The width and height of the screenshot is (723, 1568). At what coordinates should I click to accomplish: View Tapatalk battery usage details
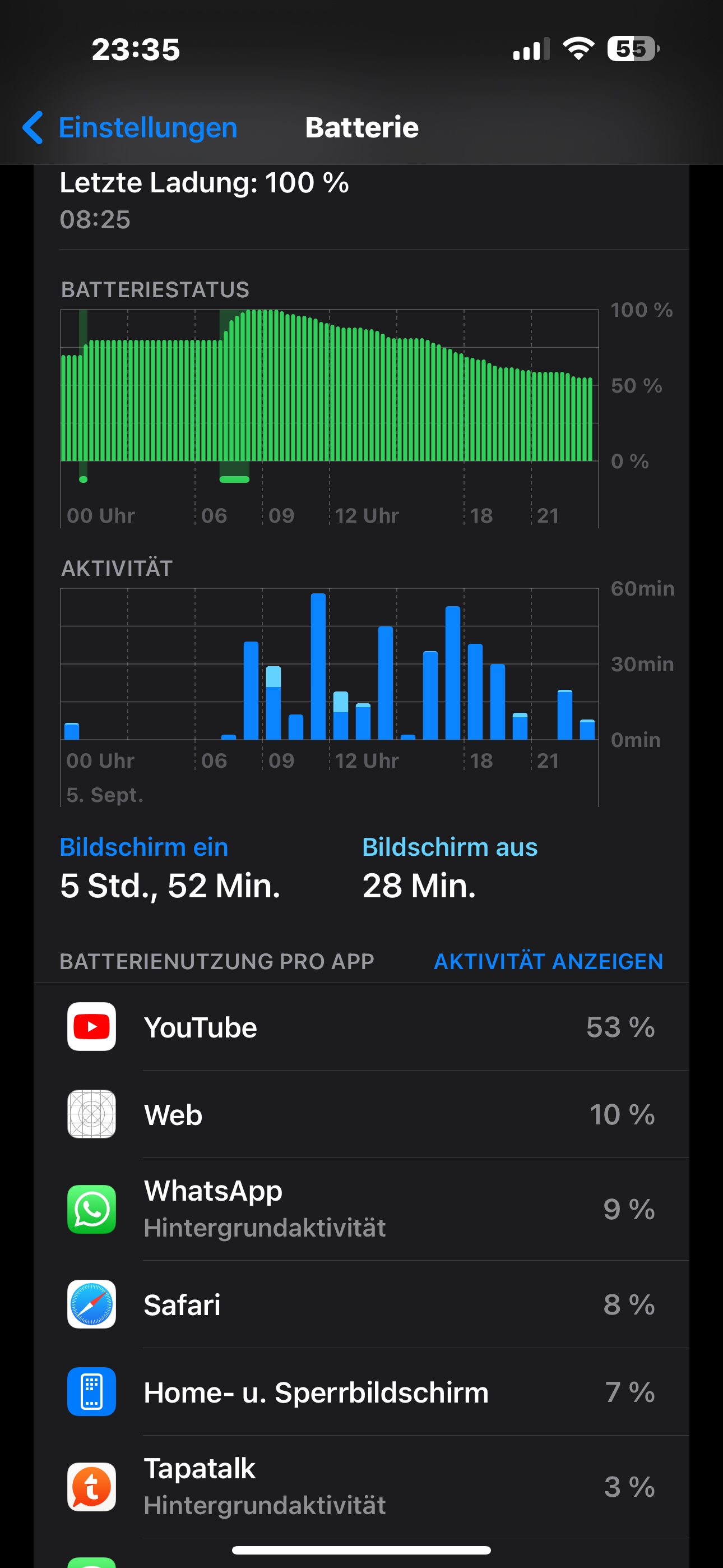[x=361, y=1487]
